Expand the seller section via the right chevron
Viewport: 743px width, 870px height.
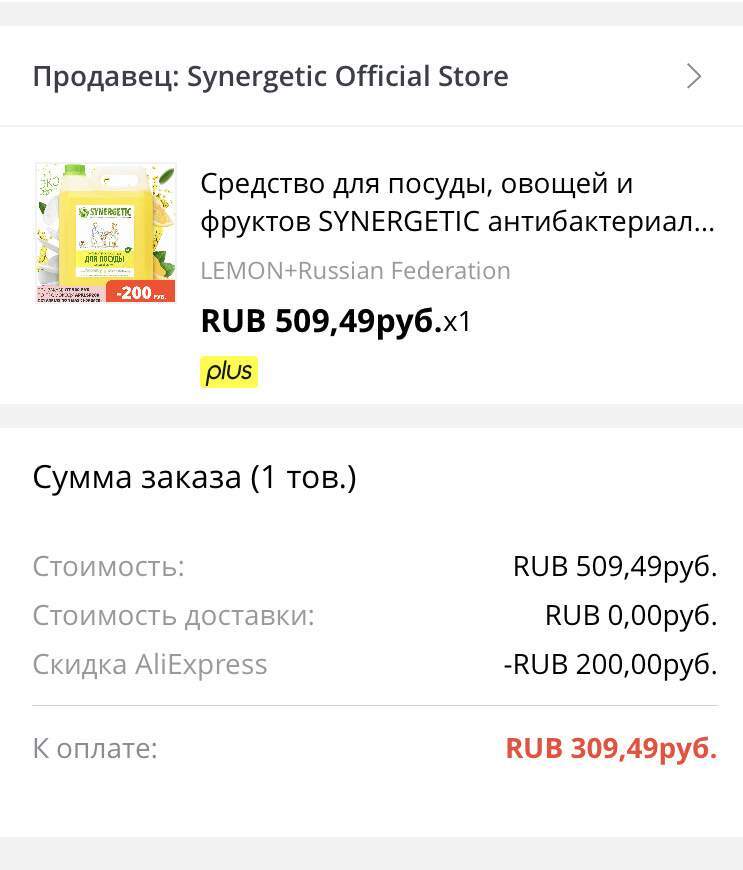pos(694,76)
